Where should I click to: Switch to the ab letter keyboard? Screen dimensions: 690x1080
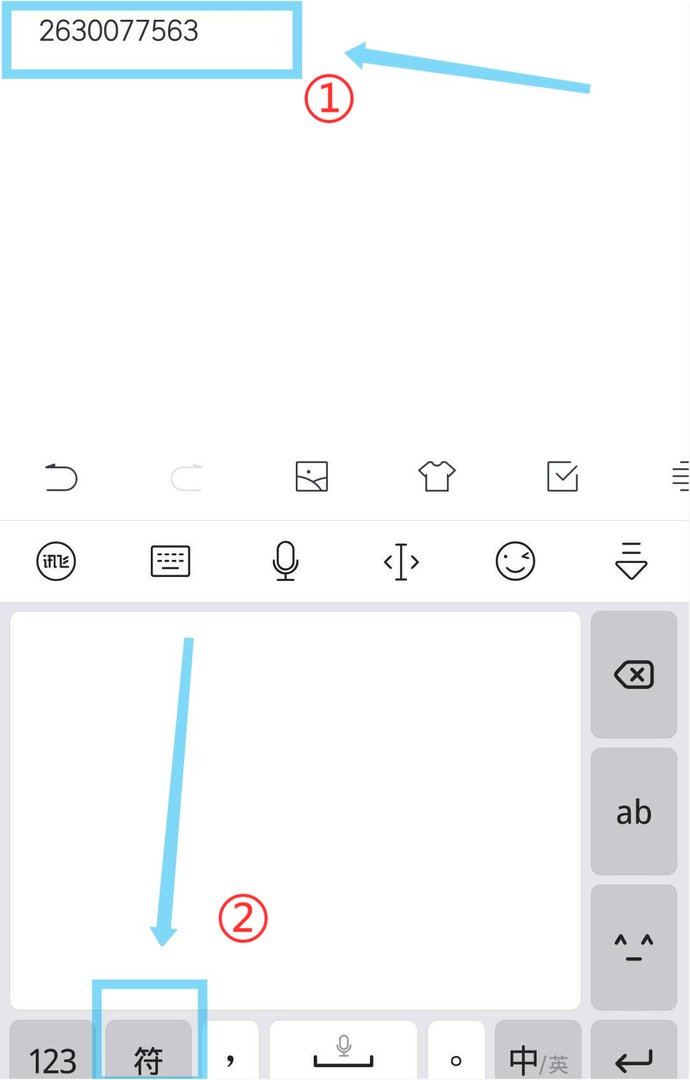tap(633, 812)
